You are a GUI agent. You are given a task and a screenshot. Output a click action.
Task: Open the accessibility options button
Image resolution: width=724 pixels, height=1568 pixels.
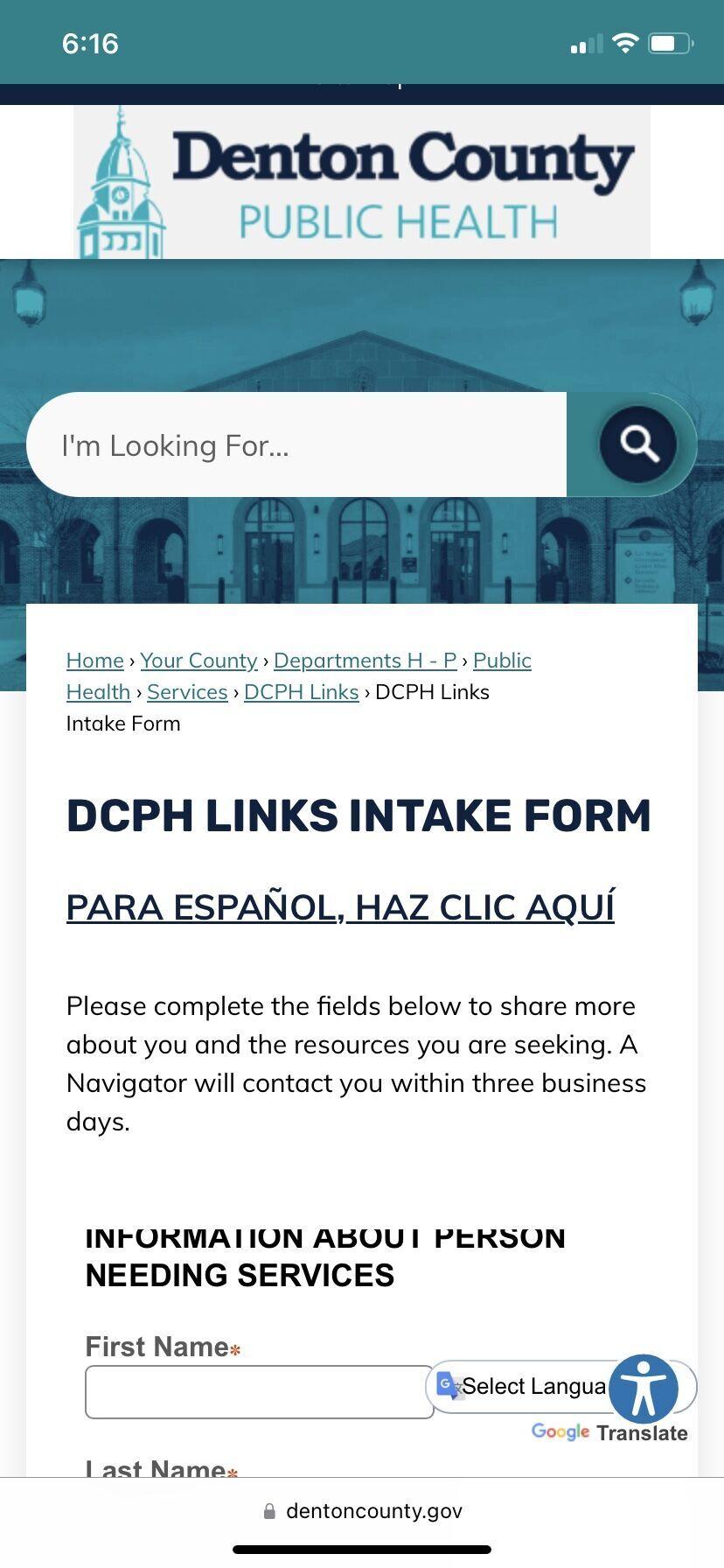(x=644, y=1389)
